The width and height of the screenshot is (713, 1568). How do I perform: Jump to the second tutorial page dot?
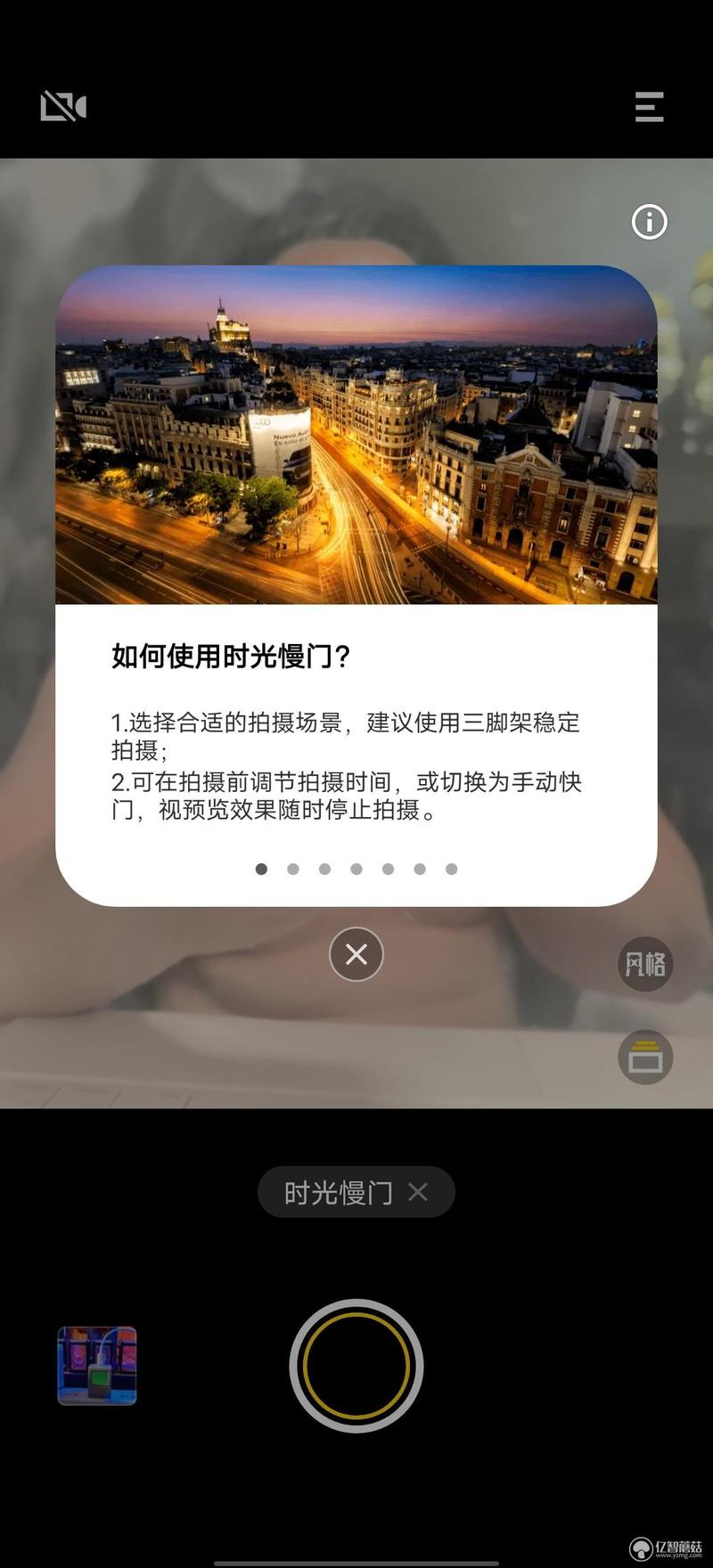(x=293, y=869)
